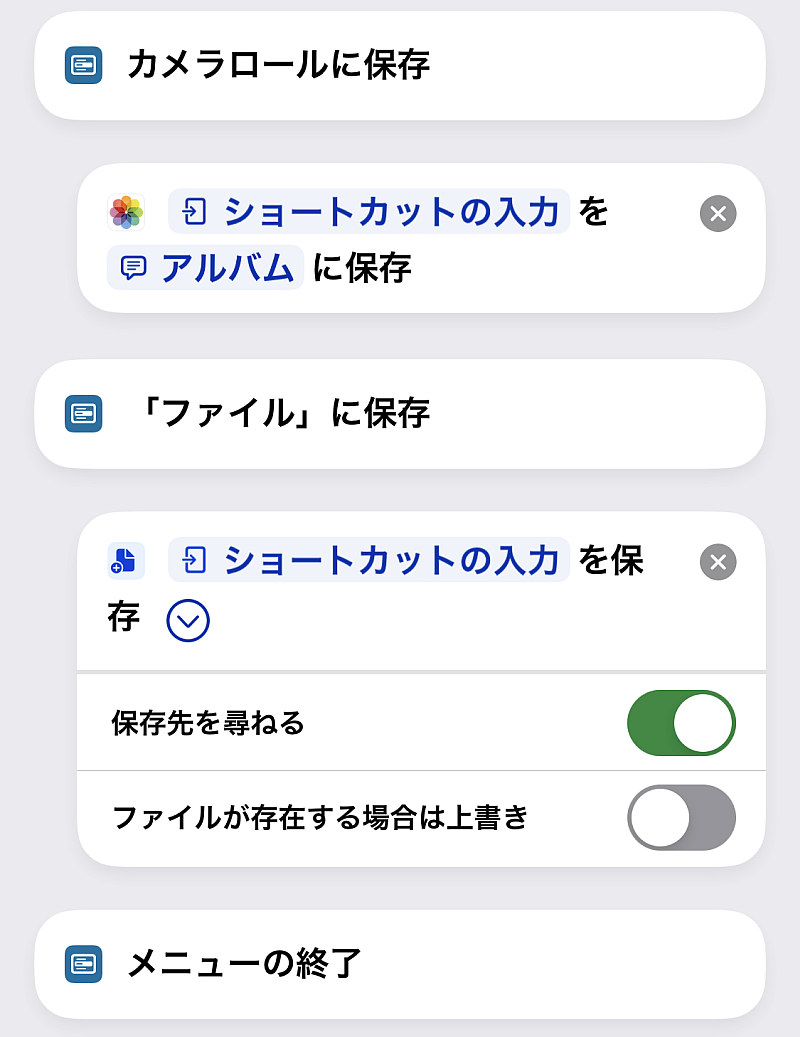
Task: Delete the save file action
Action: 717,562
